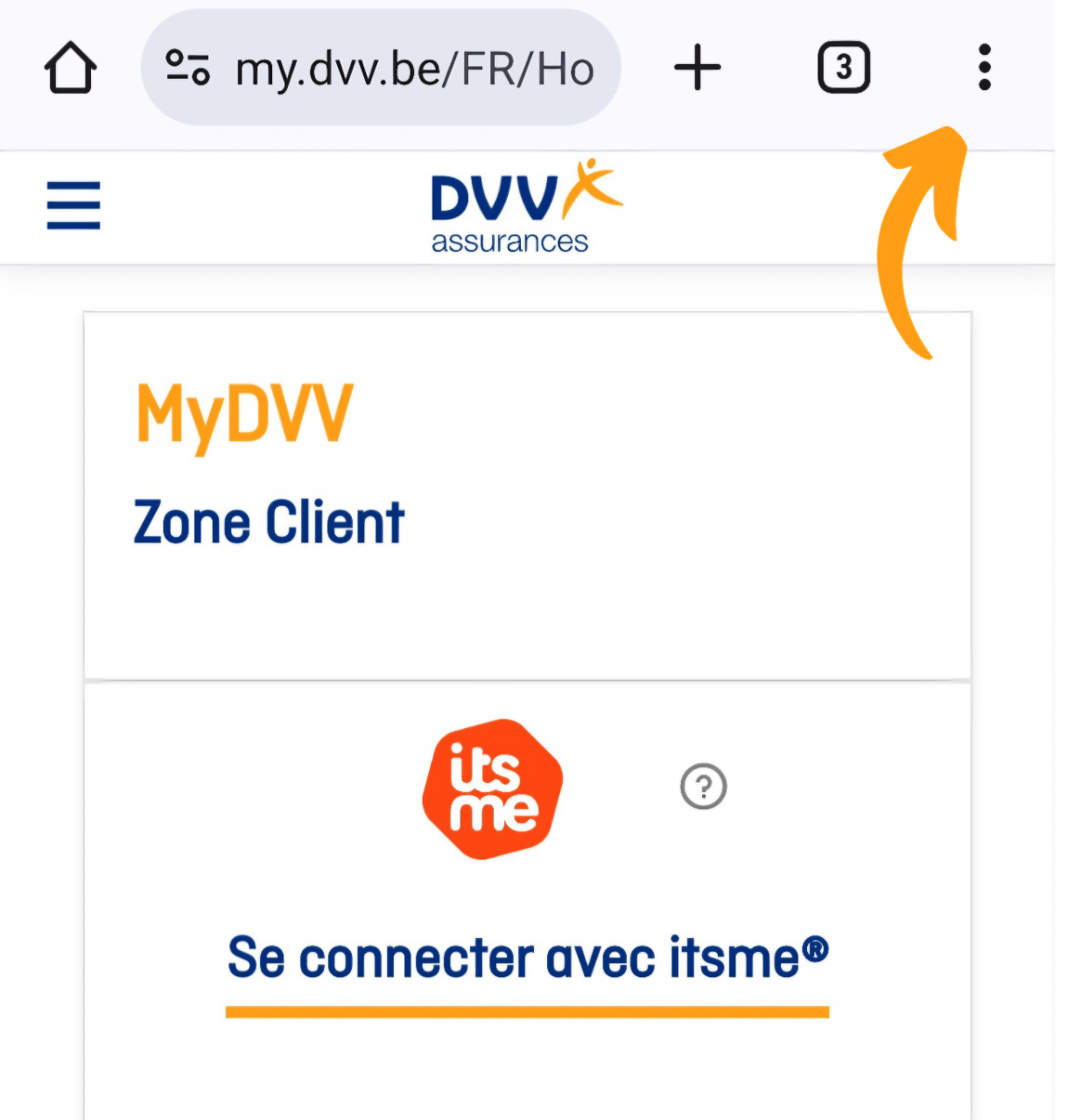Tap the DVV assurances logo
Screen dimensions: 1068x1120
coord(525,207)
